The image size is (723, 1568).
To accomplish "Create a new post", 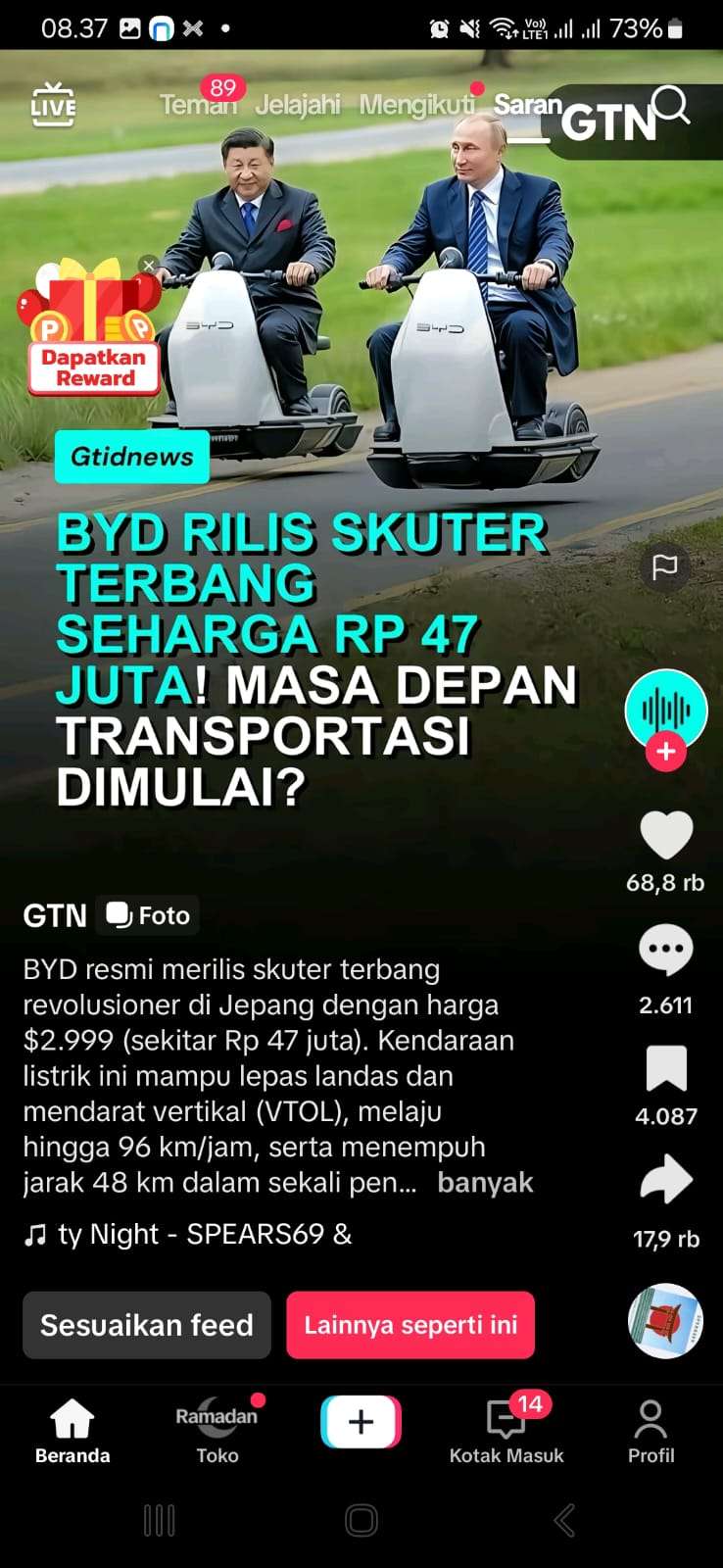I will [361, 1422].
